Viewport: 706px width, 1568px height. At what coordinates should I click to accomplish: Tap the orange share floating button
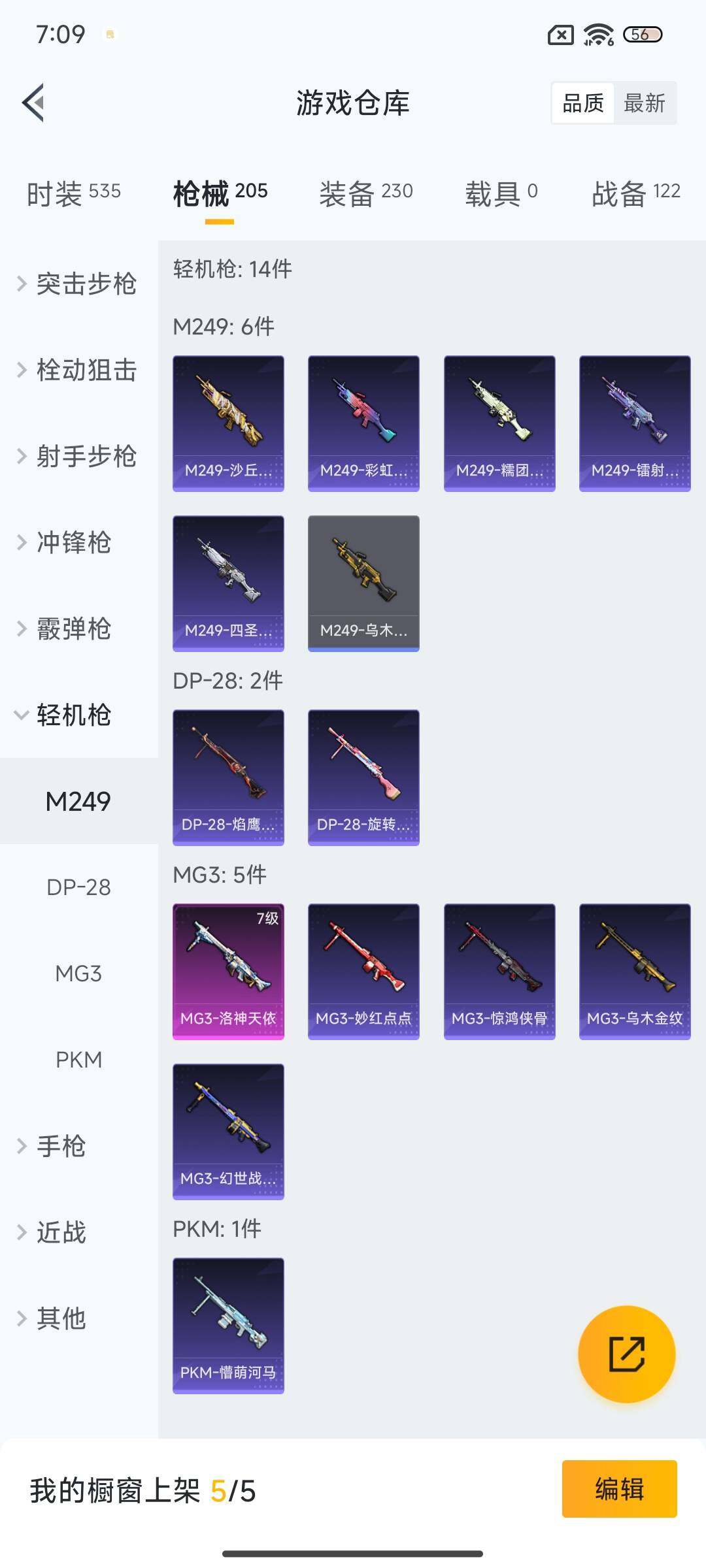coord(626,1354)
